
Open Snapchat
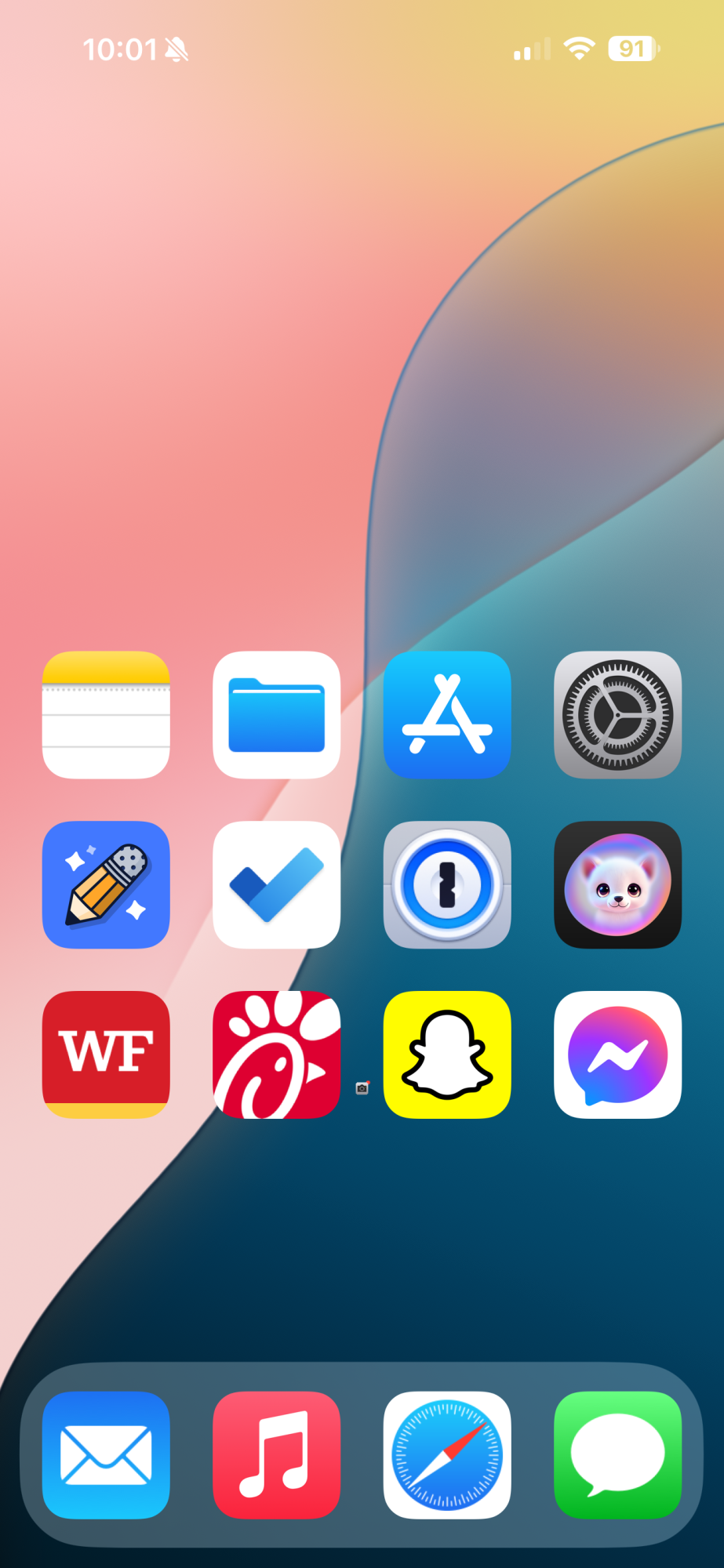(x=447, y=1054)
